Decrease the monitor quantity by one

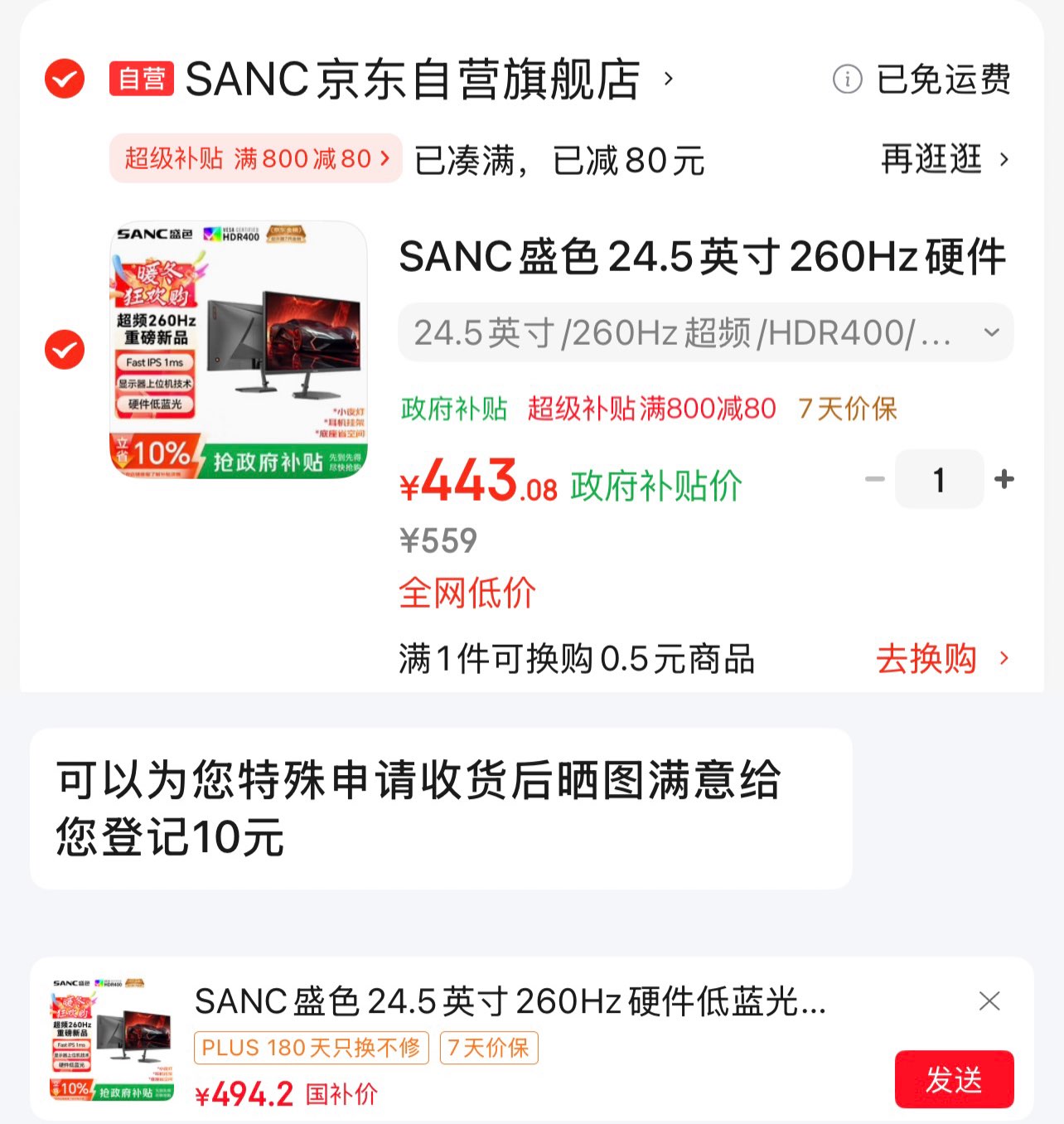pyautogui.click(x=874, y=479)
